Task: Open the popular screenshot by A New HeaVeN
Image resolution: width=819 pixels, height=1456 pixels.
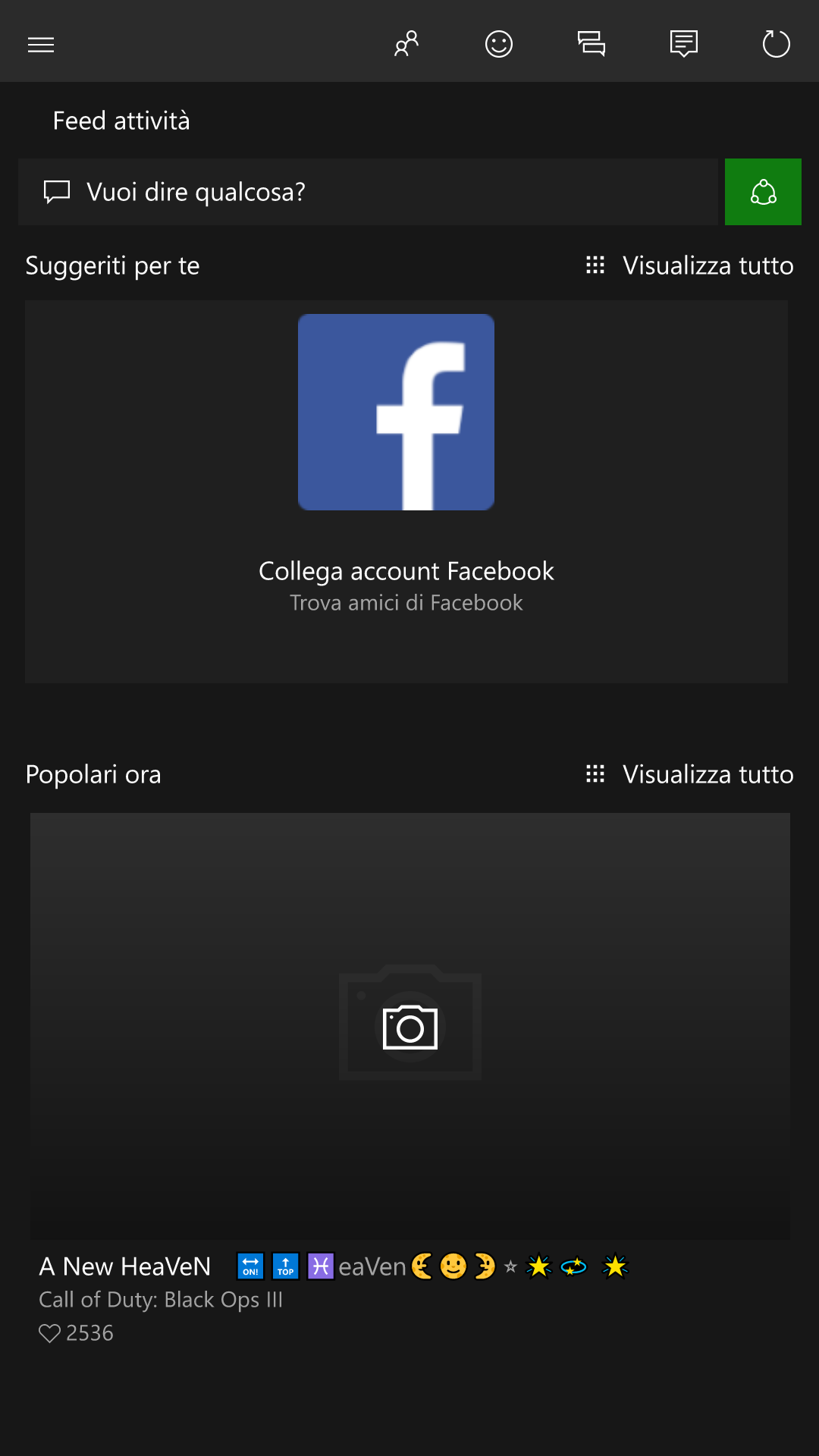Action: pos(410,1026)
